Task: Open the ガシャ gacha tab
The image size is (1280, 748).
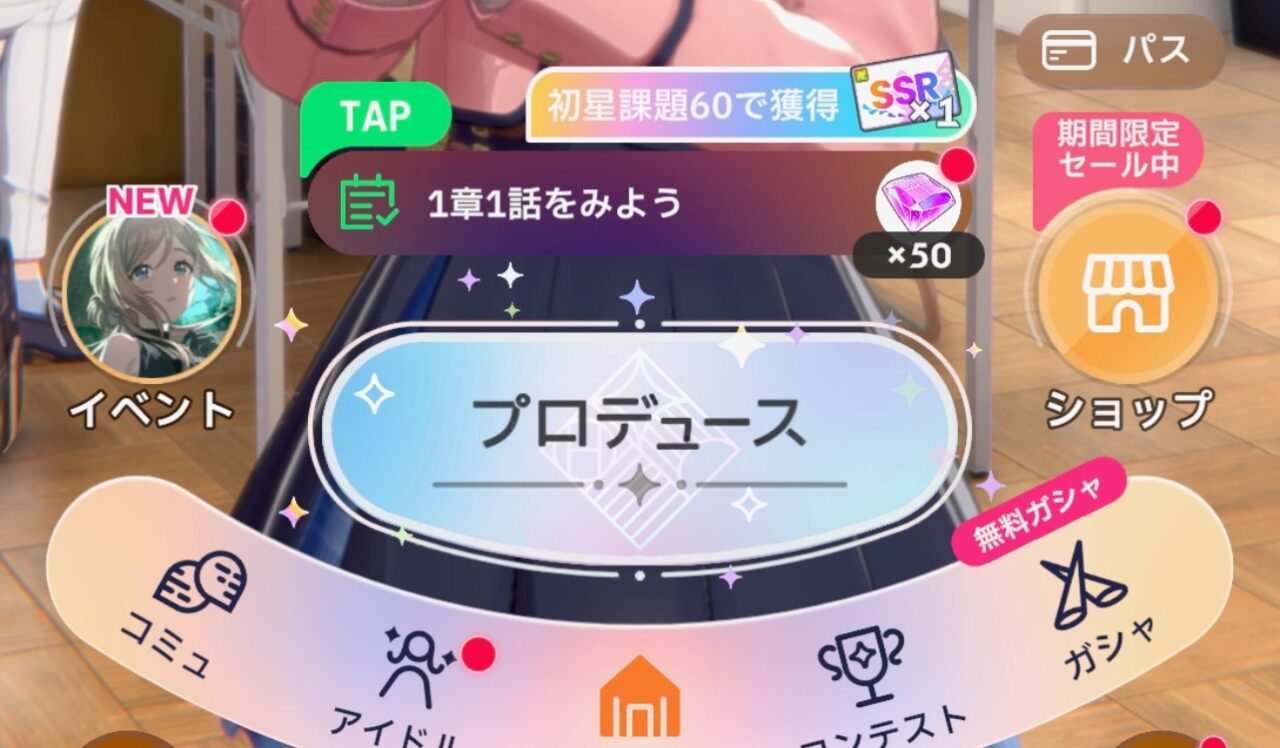Action: 1090,612
